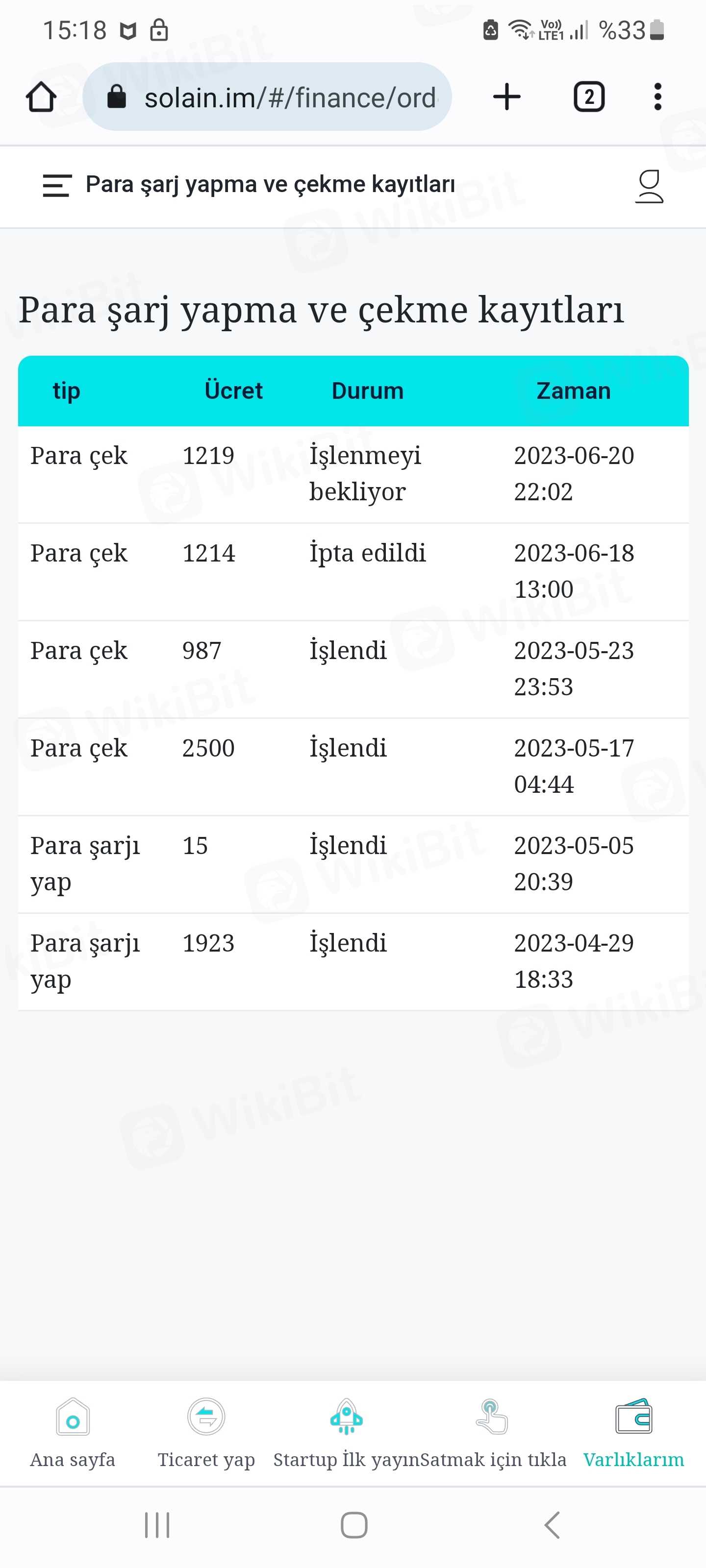Open the Startup İlk yayın tab

(346, 1432)
